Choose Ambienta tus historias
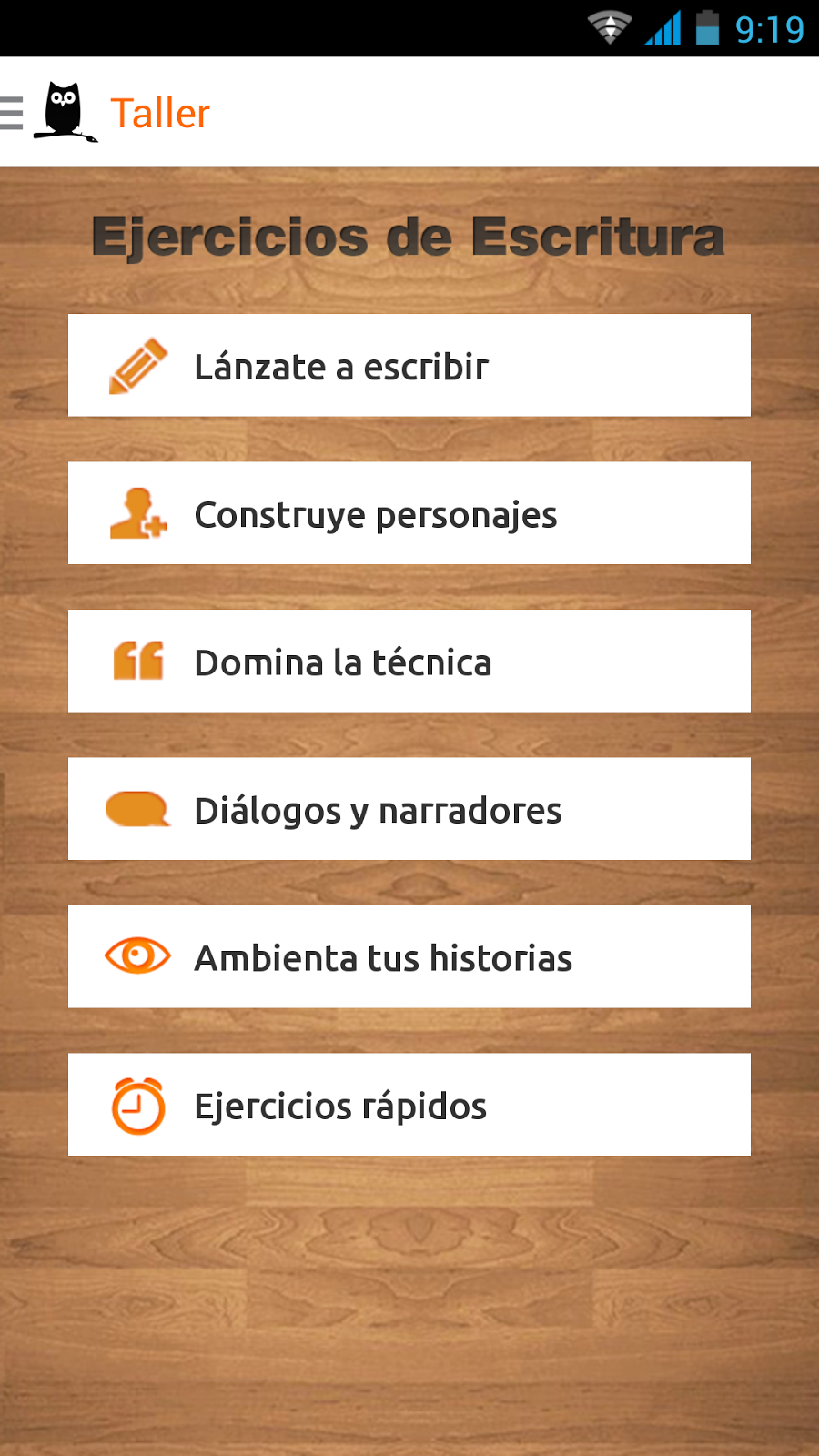 pyautogui.click(x=409, y=957)
